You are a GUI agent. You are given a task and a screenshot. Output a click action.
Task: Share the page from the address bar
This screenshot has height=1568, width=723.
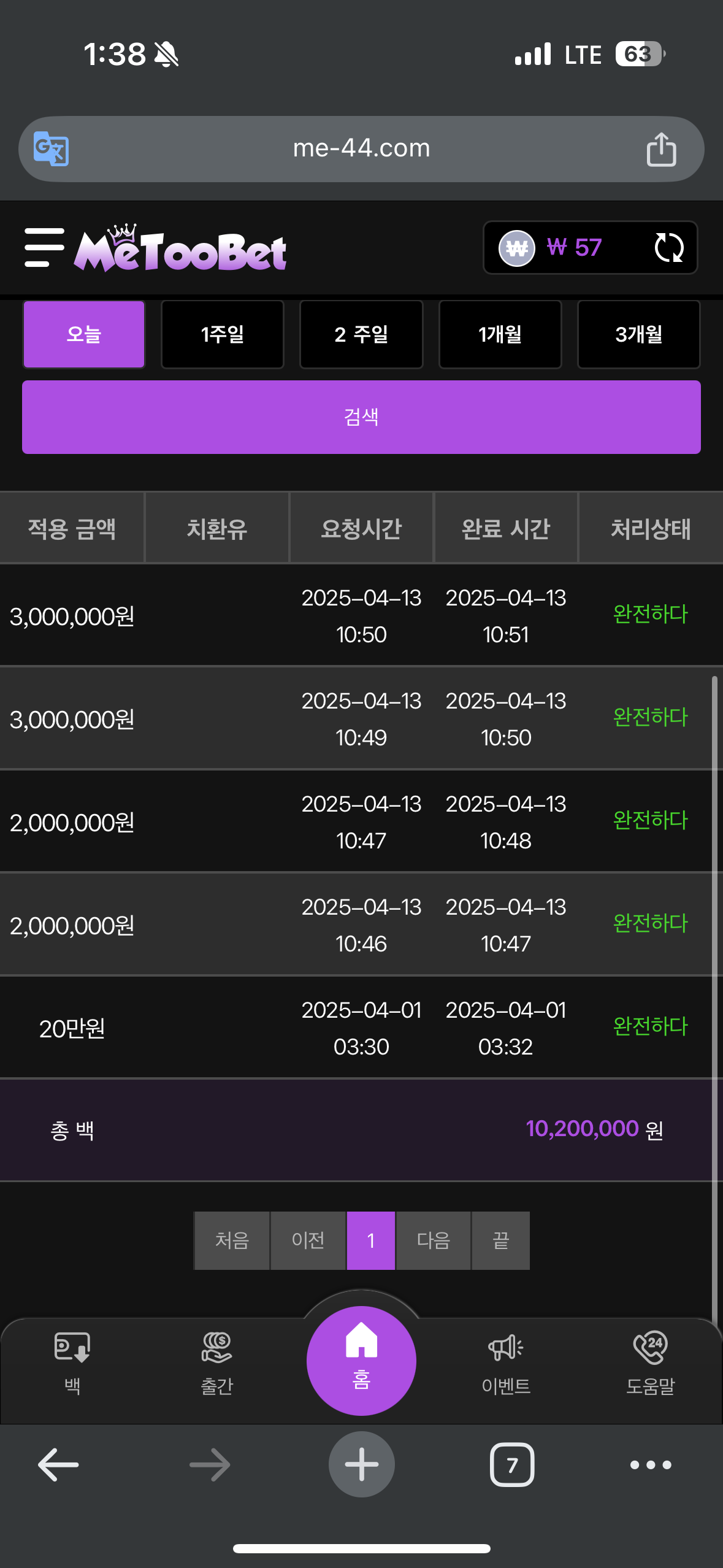point(661,149)
